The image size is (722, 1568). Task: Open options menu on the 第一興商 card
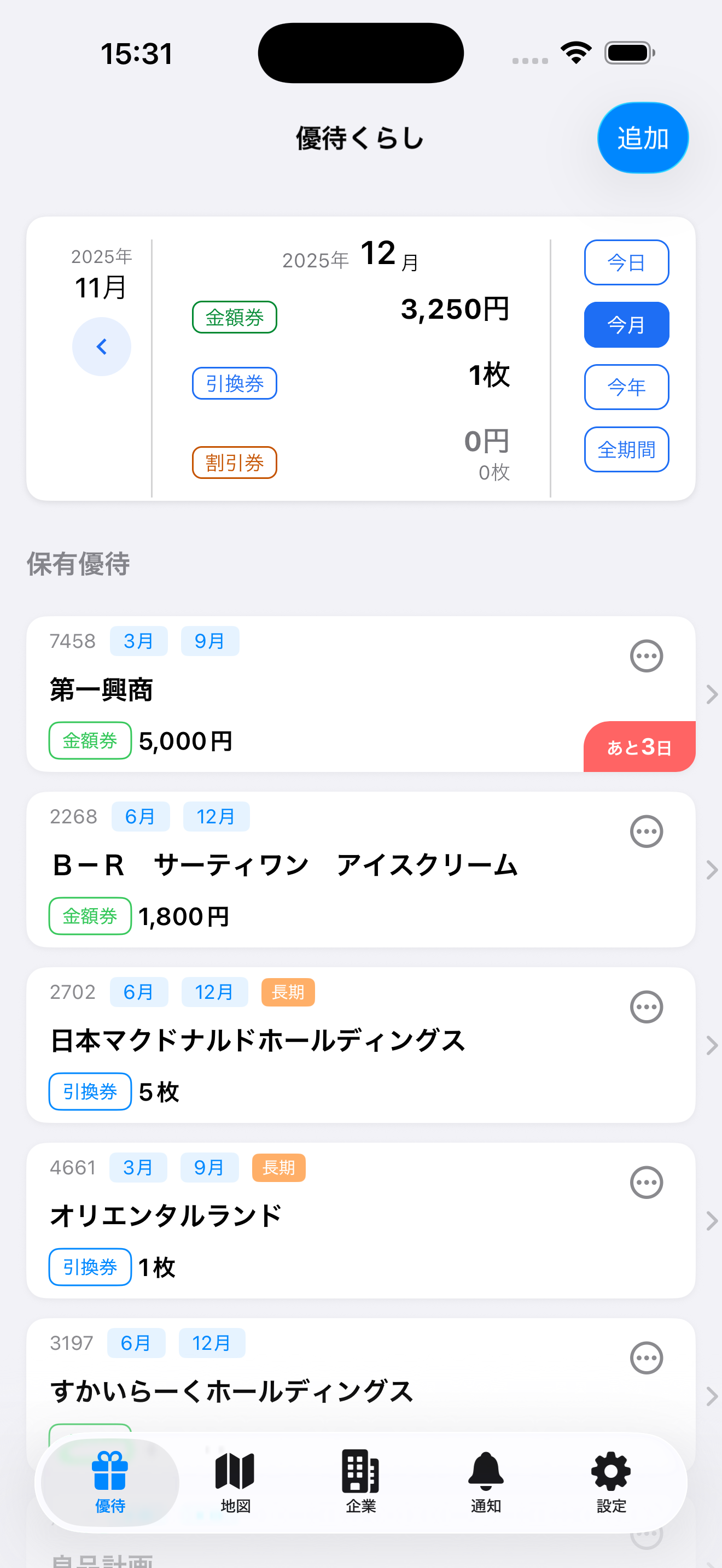coord(646,656)
